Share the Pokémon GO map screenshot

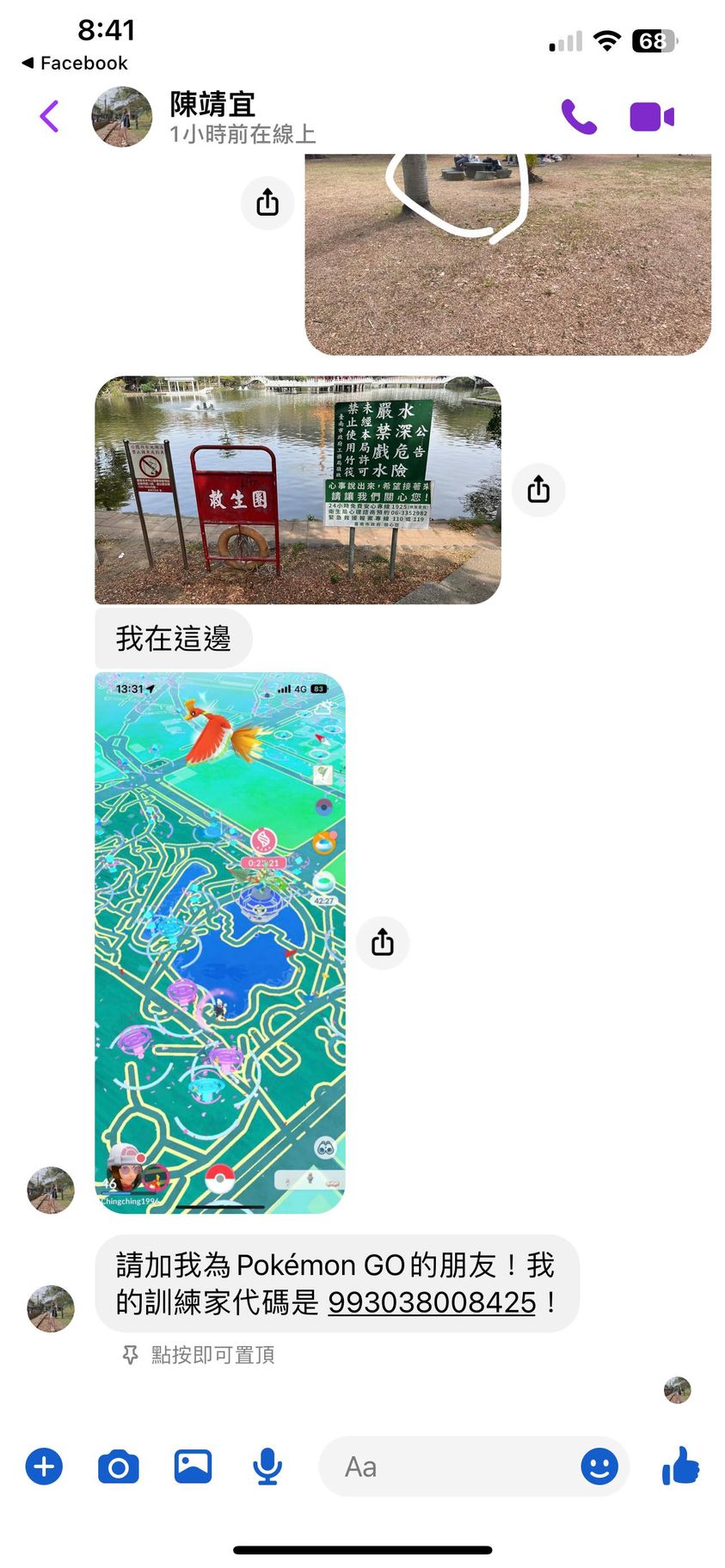click(x=383, y=942)
